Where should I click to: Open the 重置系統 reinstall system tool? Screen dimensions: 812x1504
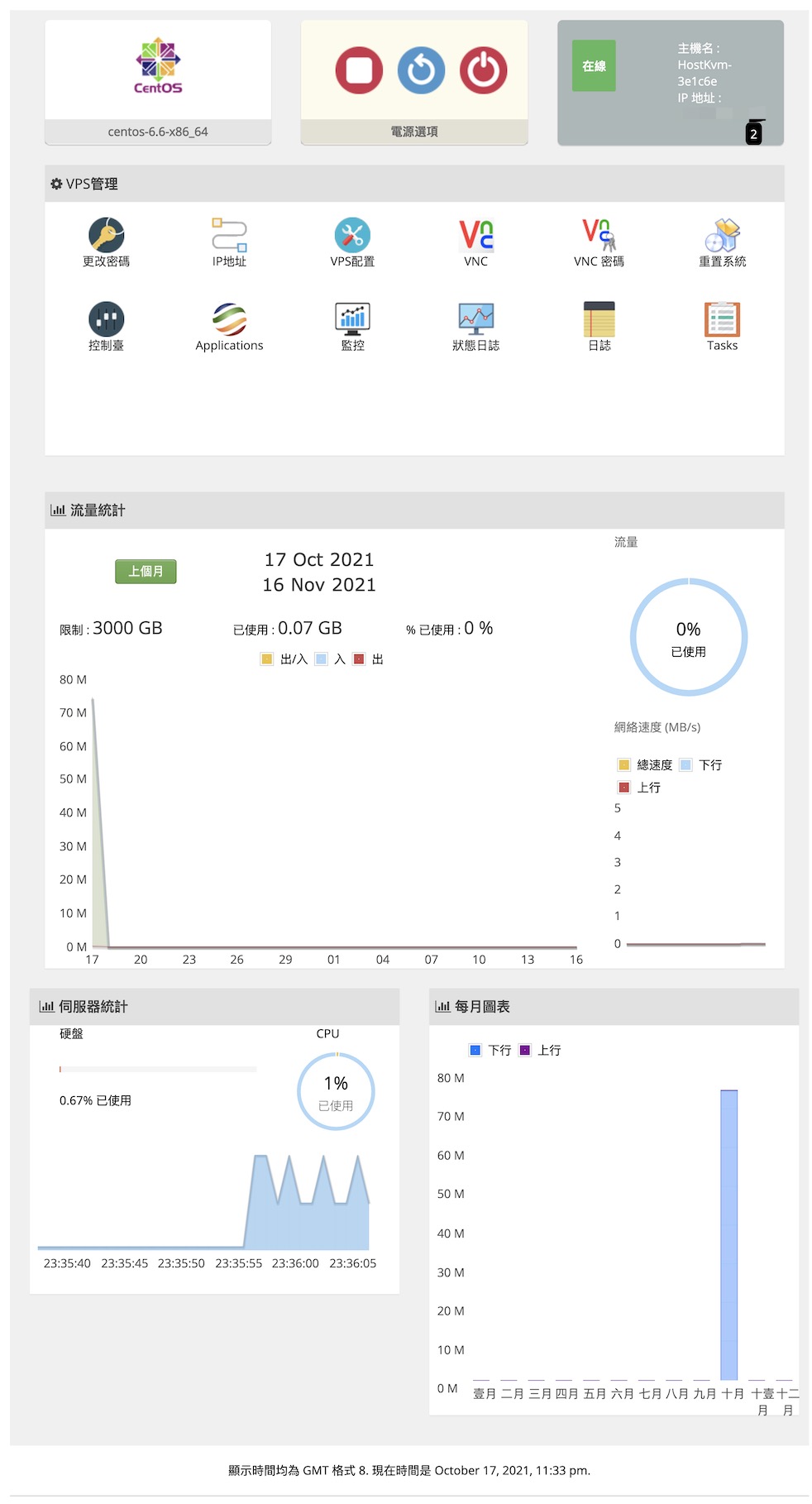pos(723,237)
